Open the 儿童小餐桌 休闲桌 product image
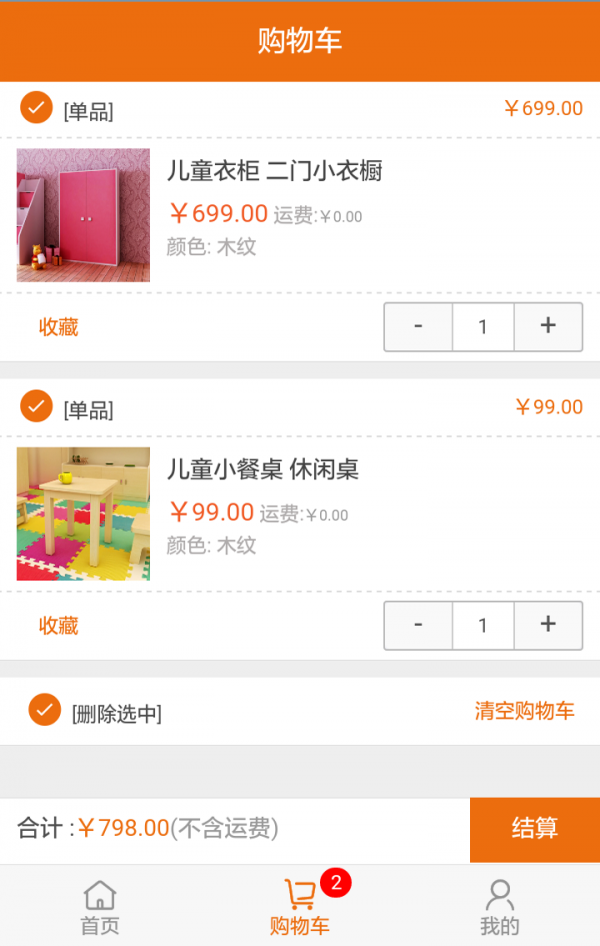 coord(83,513)
